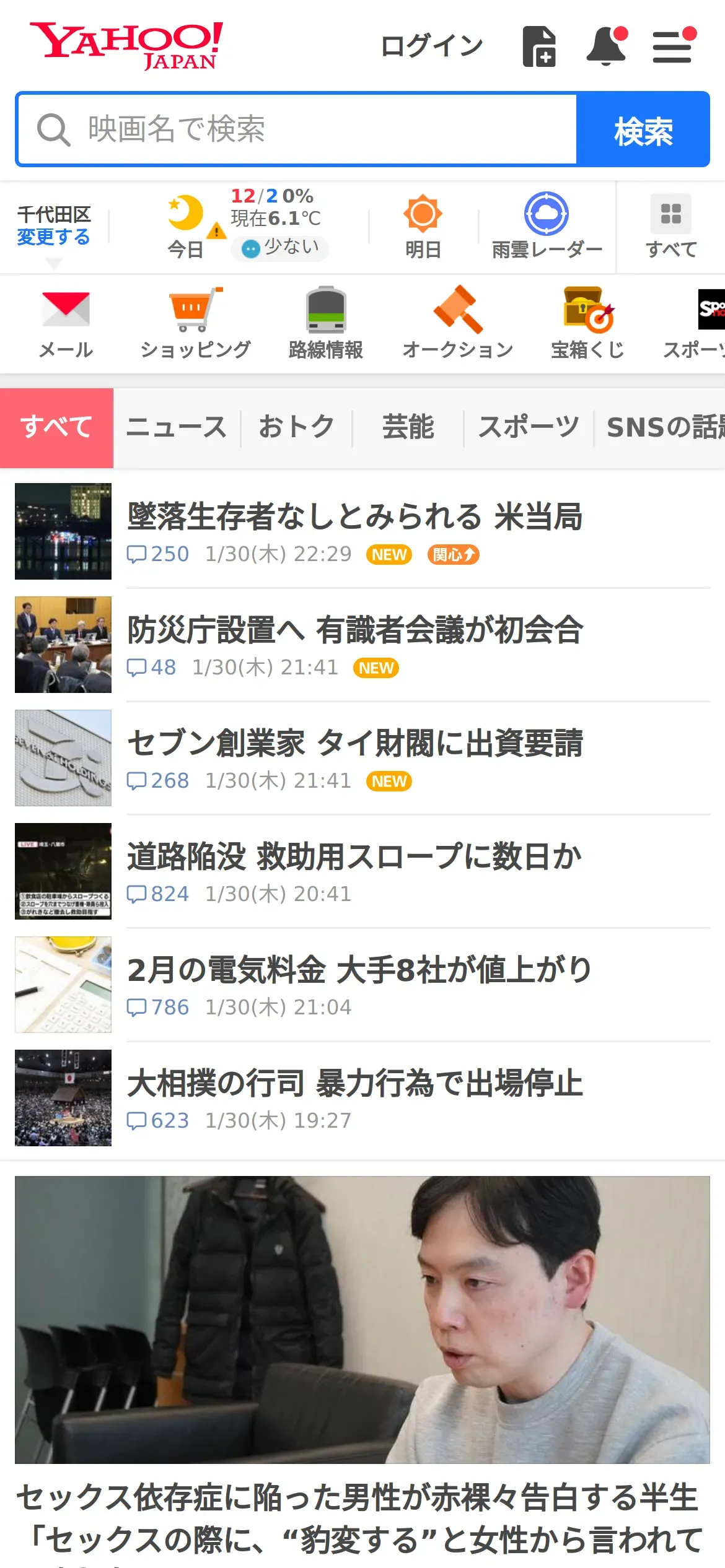View 明日 weather forecast
The height and width of the screenshot is (1568, 725).
[x=423, y=227]
